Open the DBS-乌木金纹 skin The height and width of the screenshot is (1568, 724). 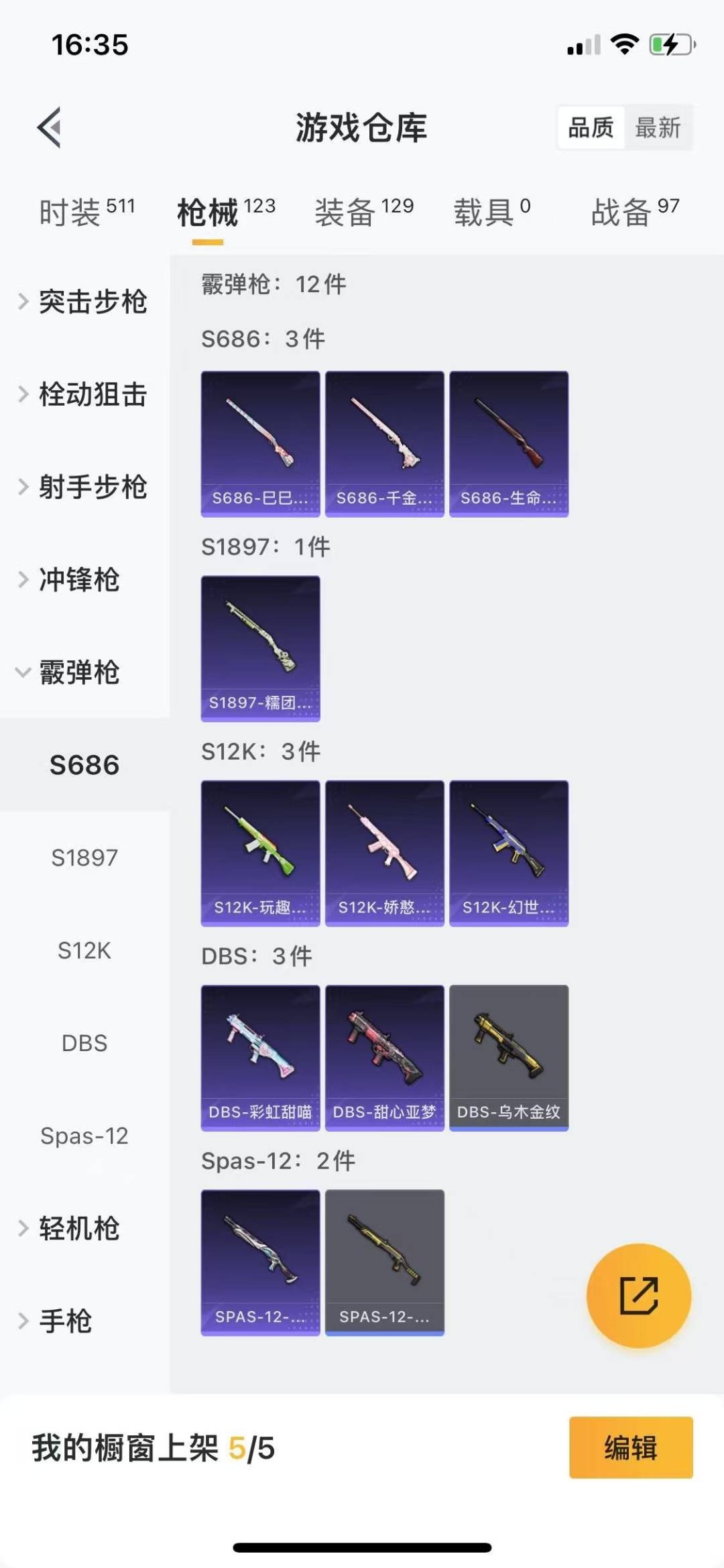click(509, 1058)
